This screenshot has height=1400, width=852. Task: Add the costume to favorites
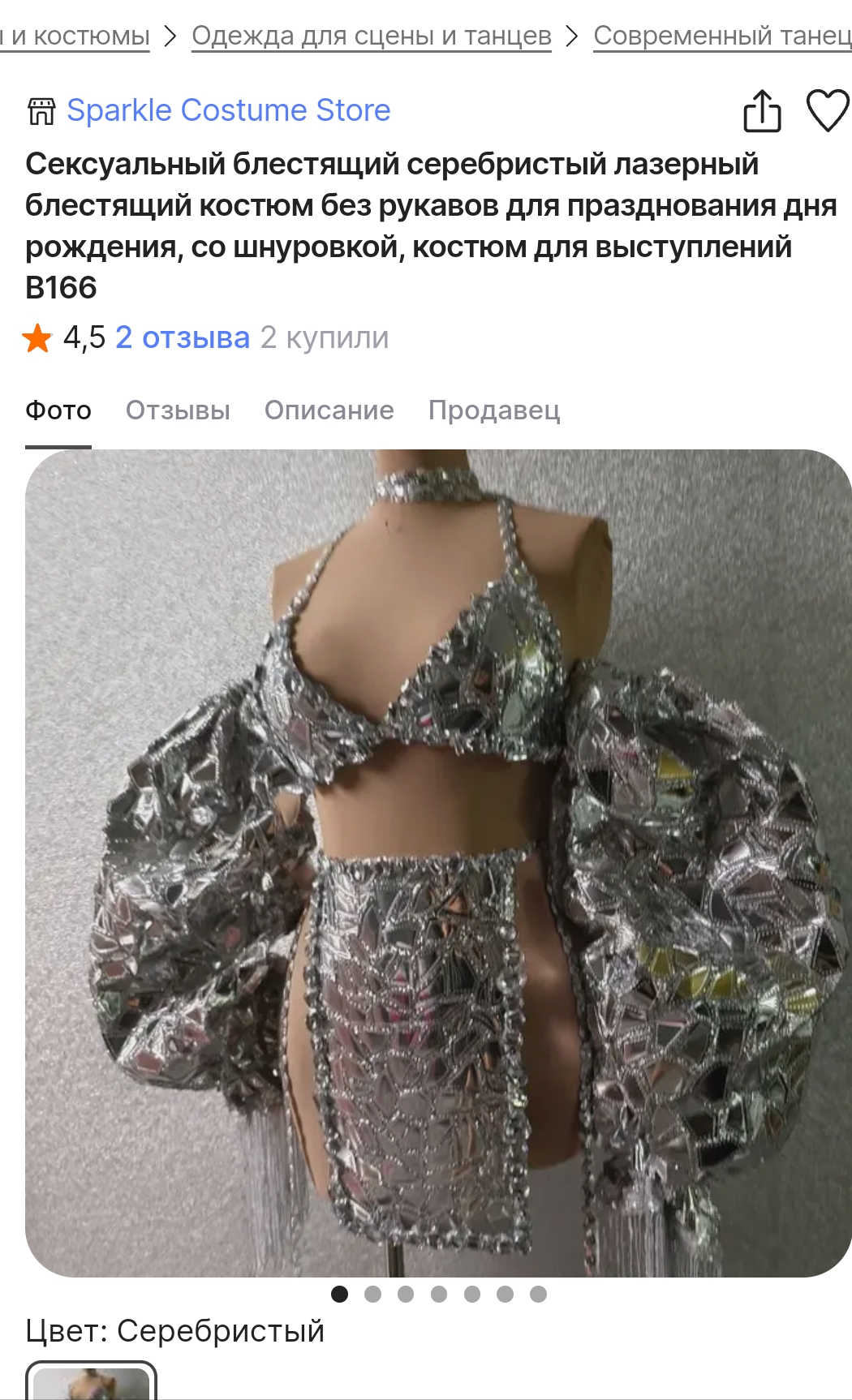coord(827,110)
